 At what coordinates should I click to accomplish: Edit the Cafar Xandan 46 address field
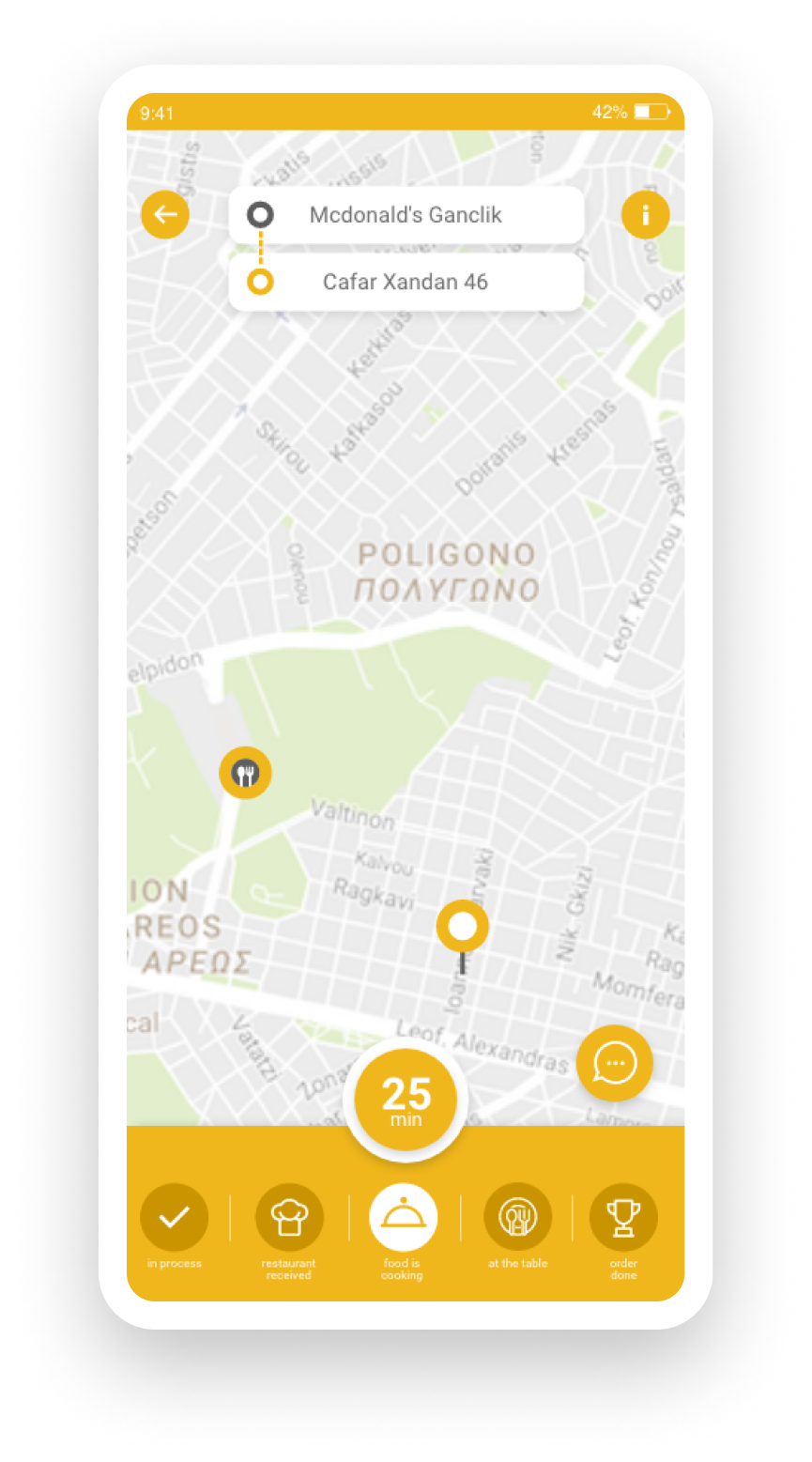coord(406,282)
